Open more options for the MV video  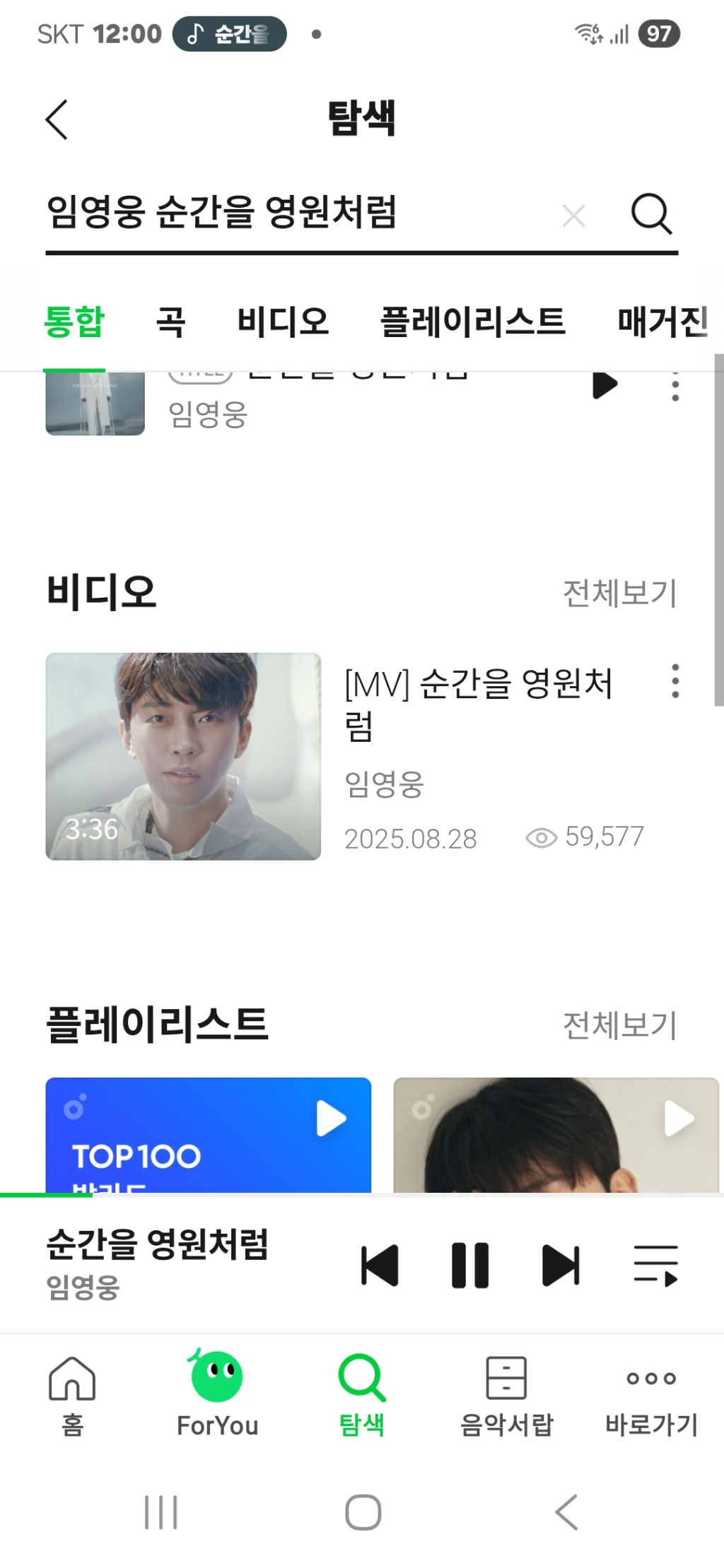pyautogui.click(x=675, y=681)
